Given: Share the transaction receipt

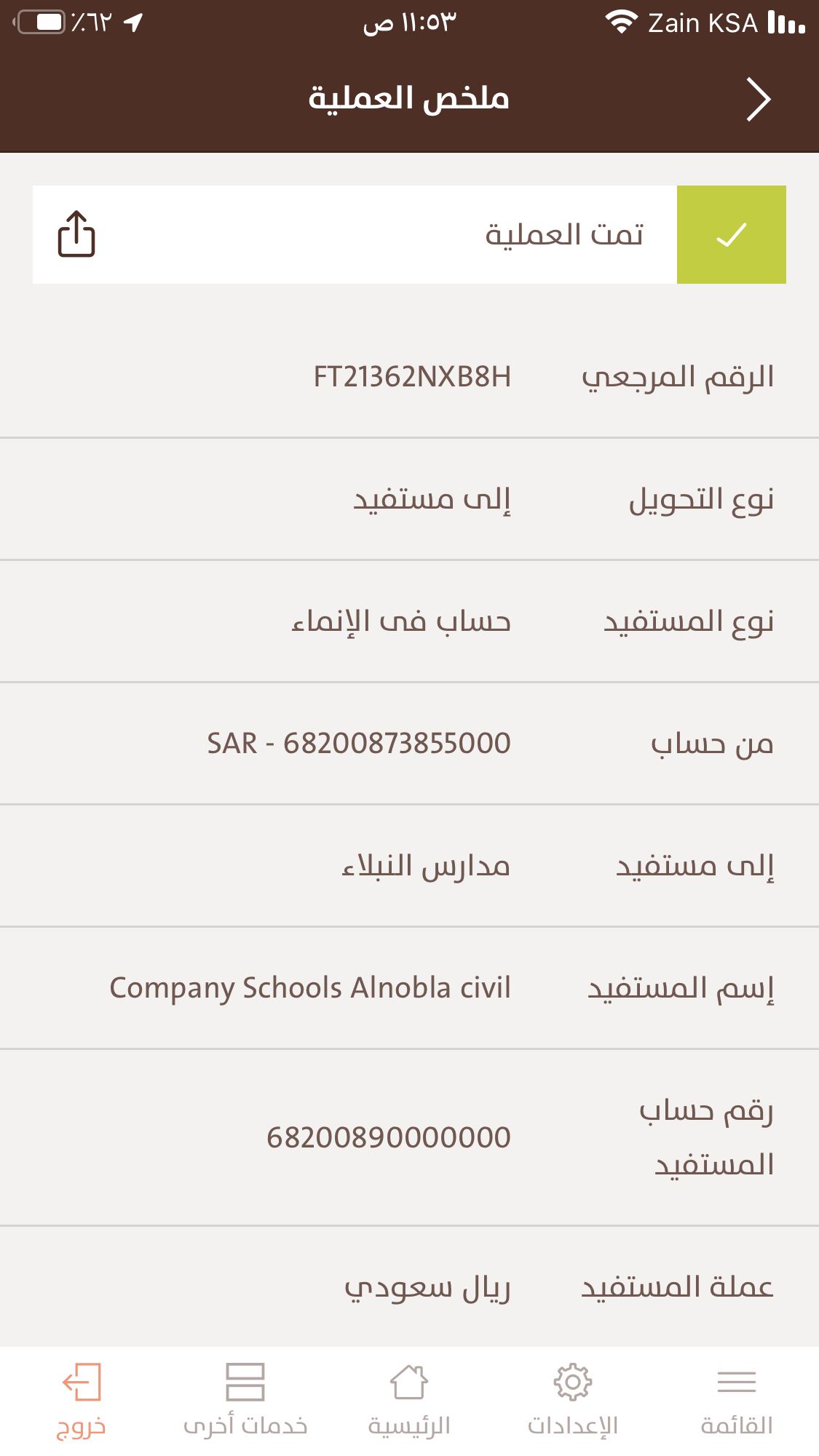Looking at the screenshot, I should 76,234.
